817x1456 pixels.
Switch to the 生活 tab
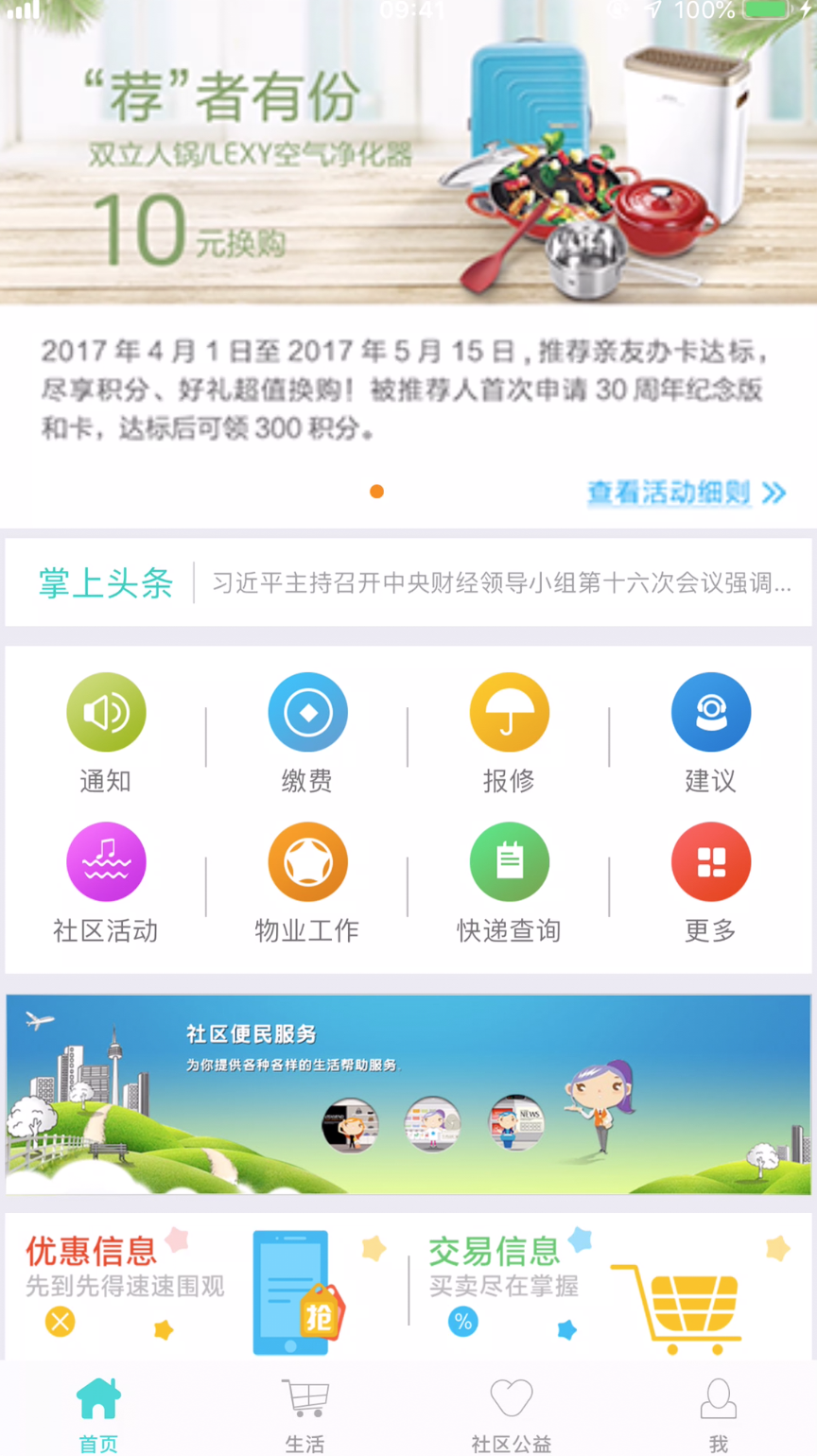point(304,1413)
